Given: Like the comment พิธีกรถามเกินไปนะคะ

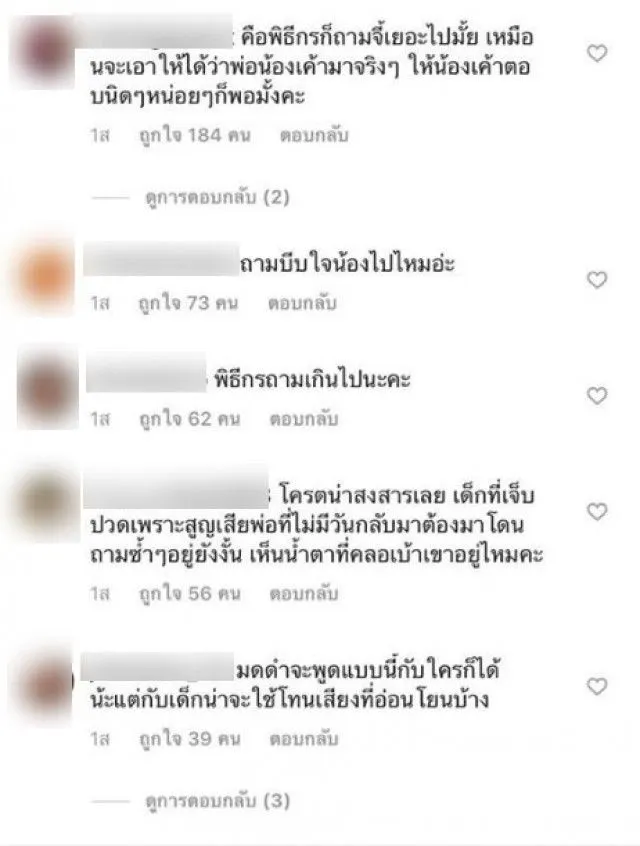Looking at the screenshot, I should point(597,396).
